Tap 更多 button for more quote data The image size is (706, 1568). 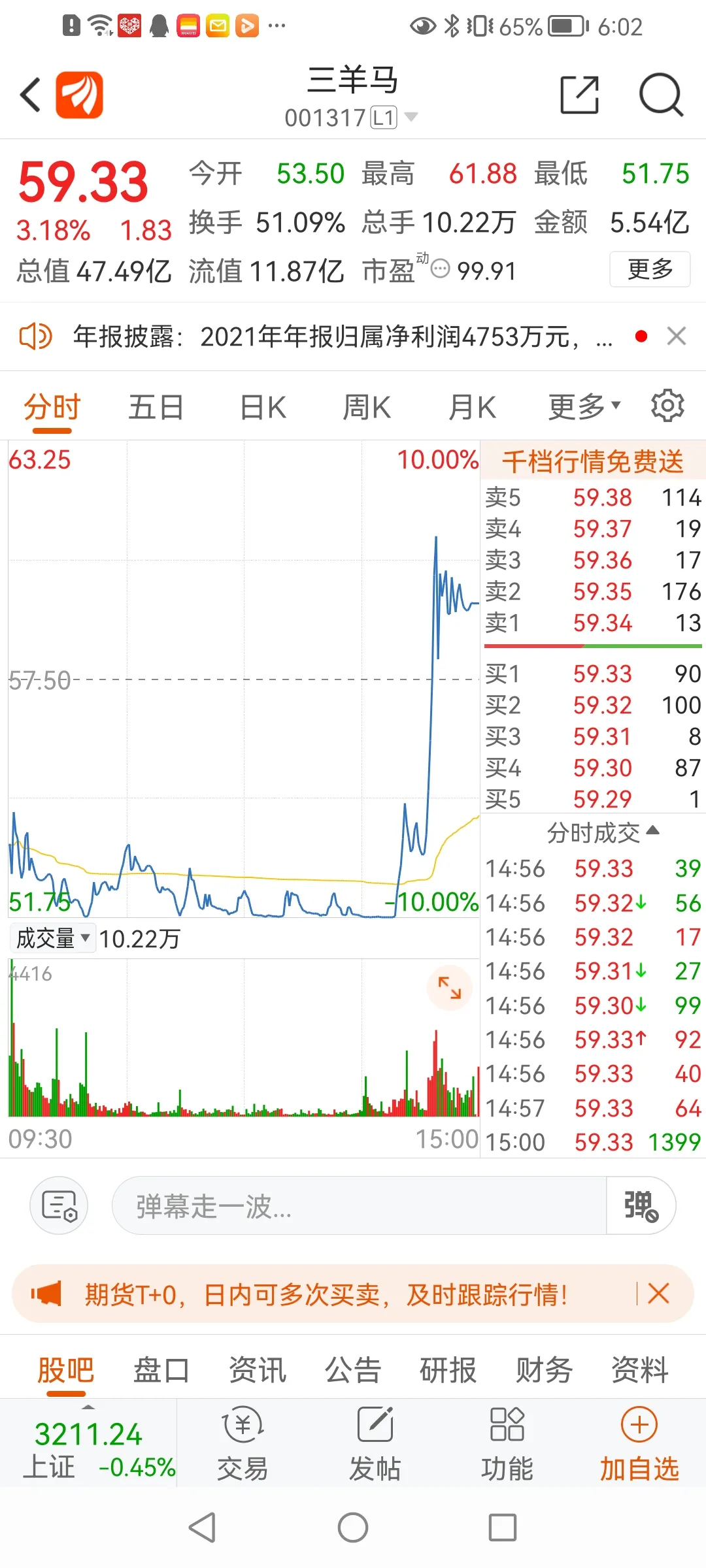(x=650, y=269)
